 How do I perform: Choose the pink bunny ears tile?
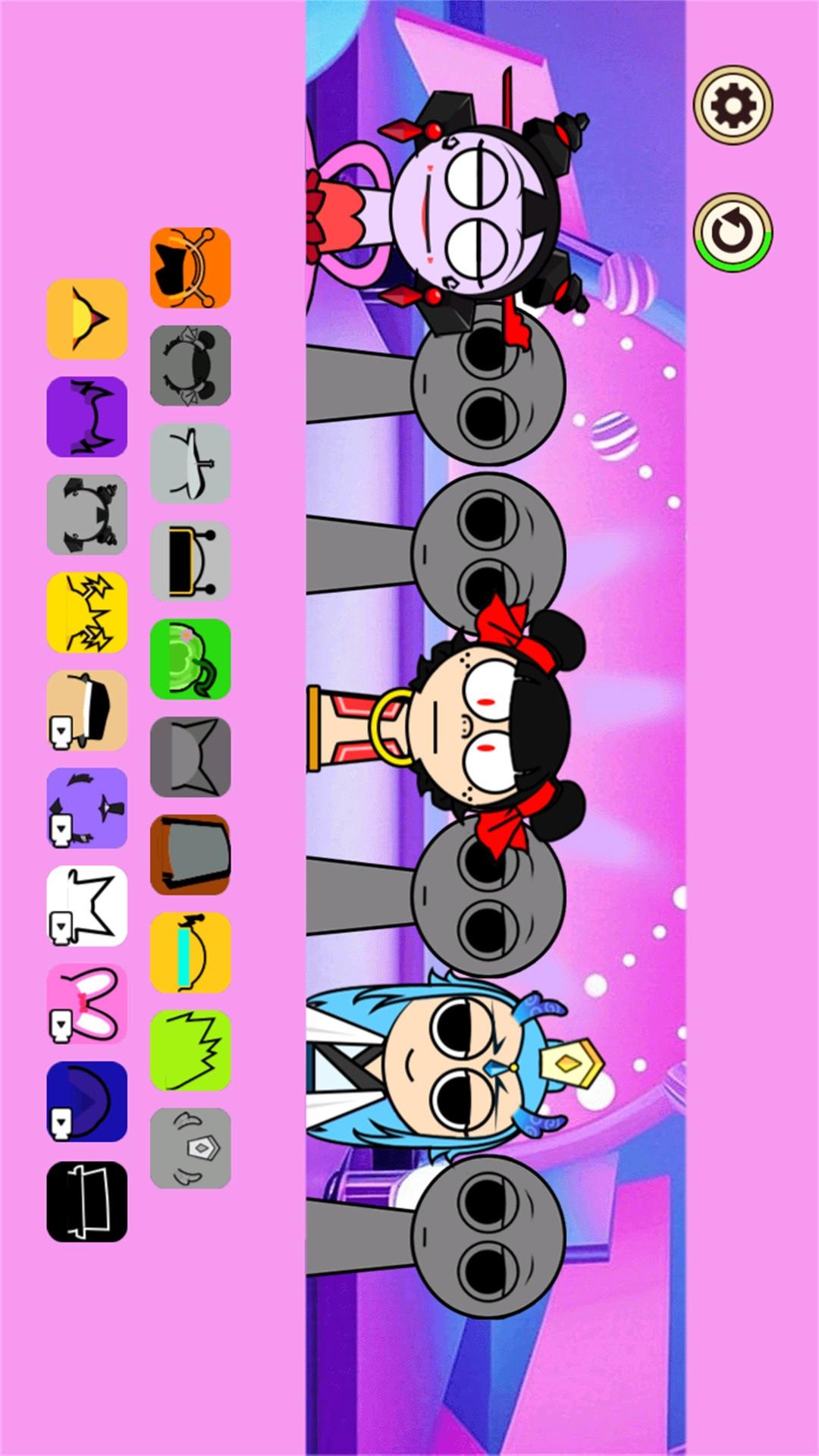(x=87, y=1004)
